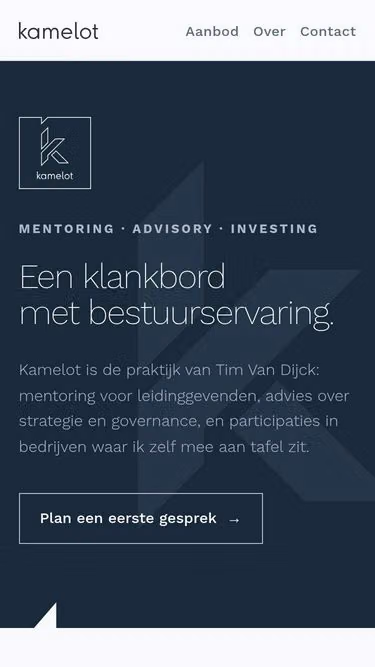This screenshot has height=667, width=375.
Task: Go to the Over page
Action: click(x=269, y=31)
